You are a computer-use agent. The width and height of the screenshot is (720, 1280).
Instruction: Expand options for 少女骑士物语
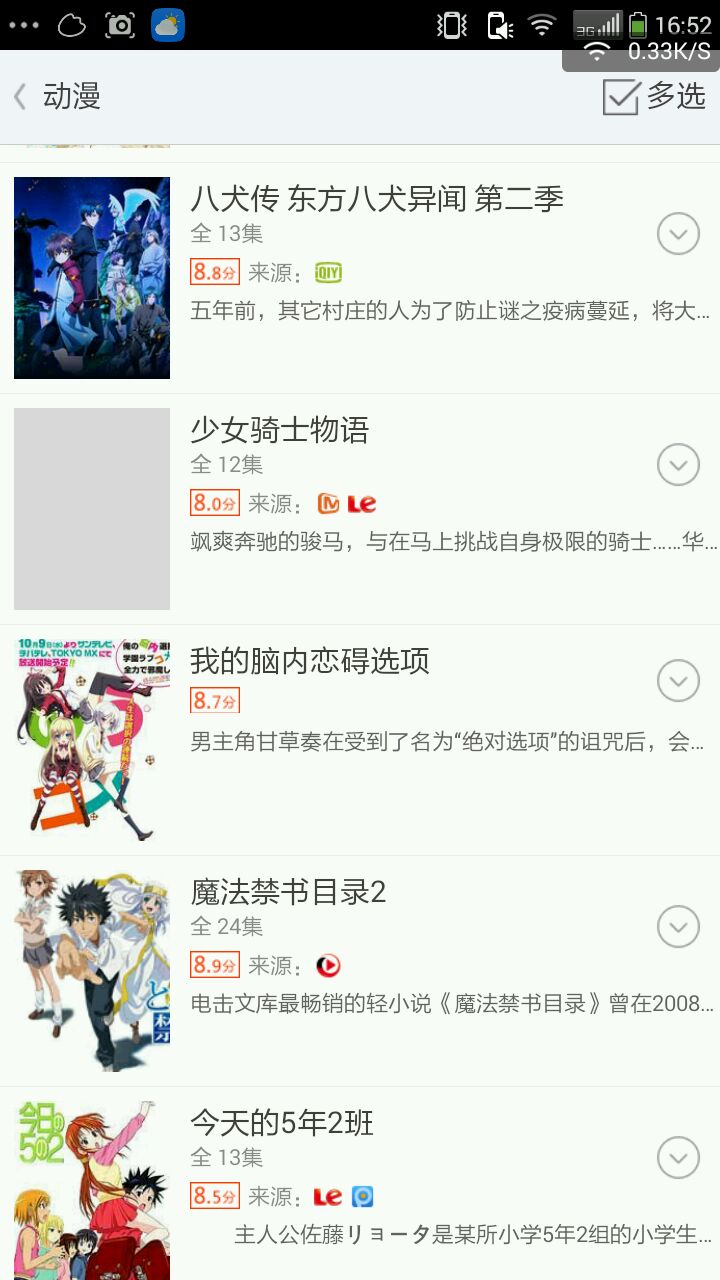pyautogui.click(x=678, y=465)
